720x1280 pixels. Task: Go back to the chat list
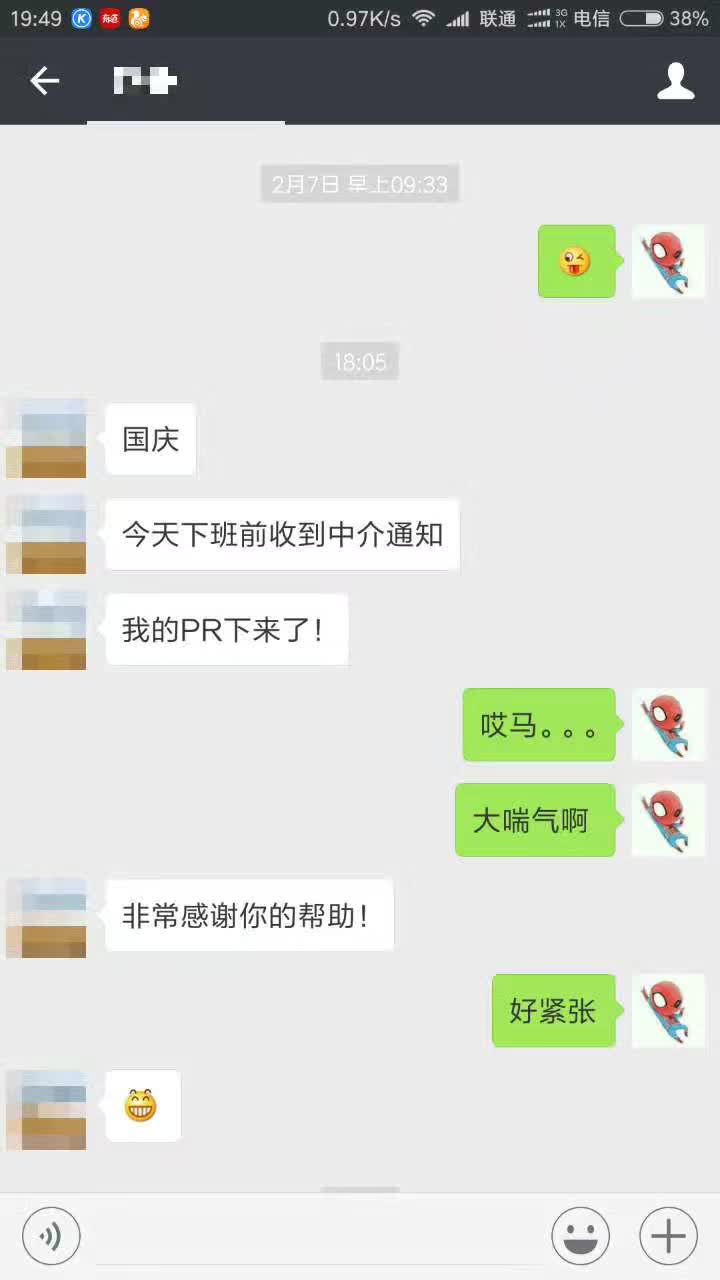[x=44, y=81]
